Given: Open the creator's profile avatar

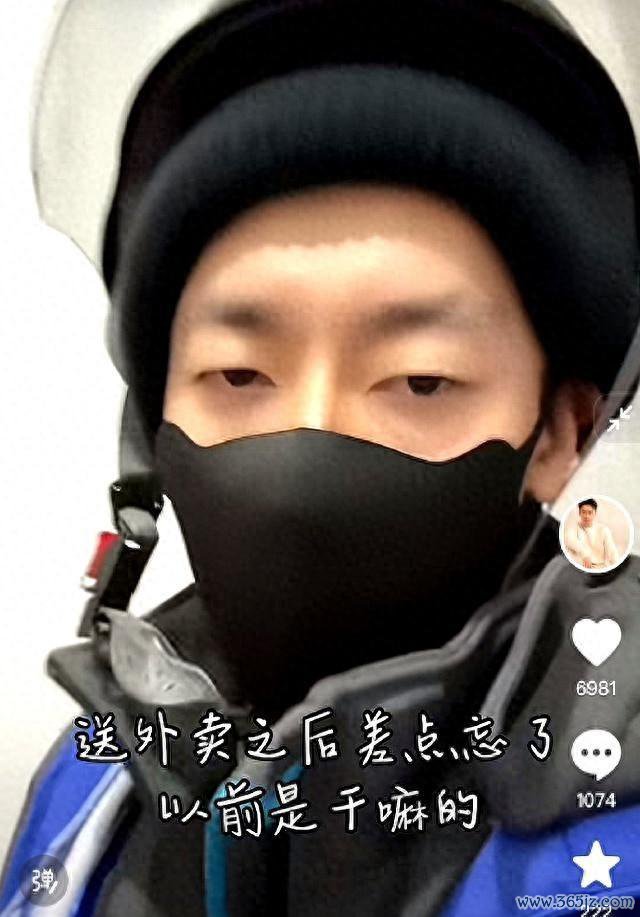Looking at the screenshot, I should 596,534.
